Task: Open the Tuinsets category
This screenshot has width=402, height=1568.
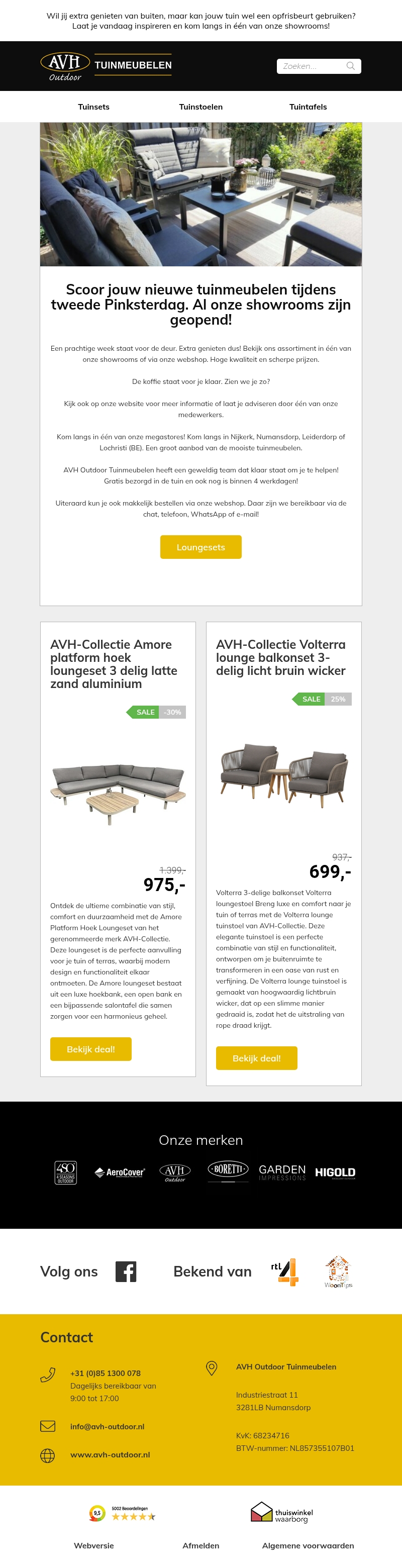Action: (93, 107)
